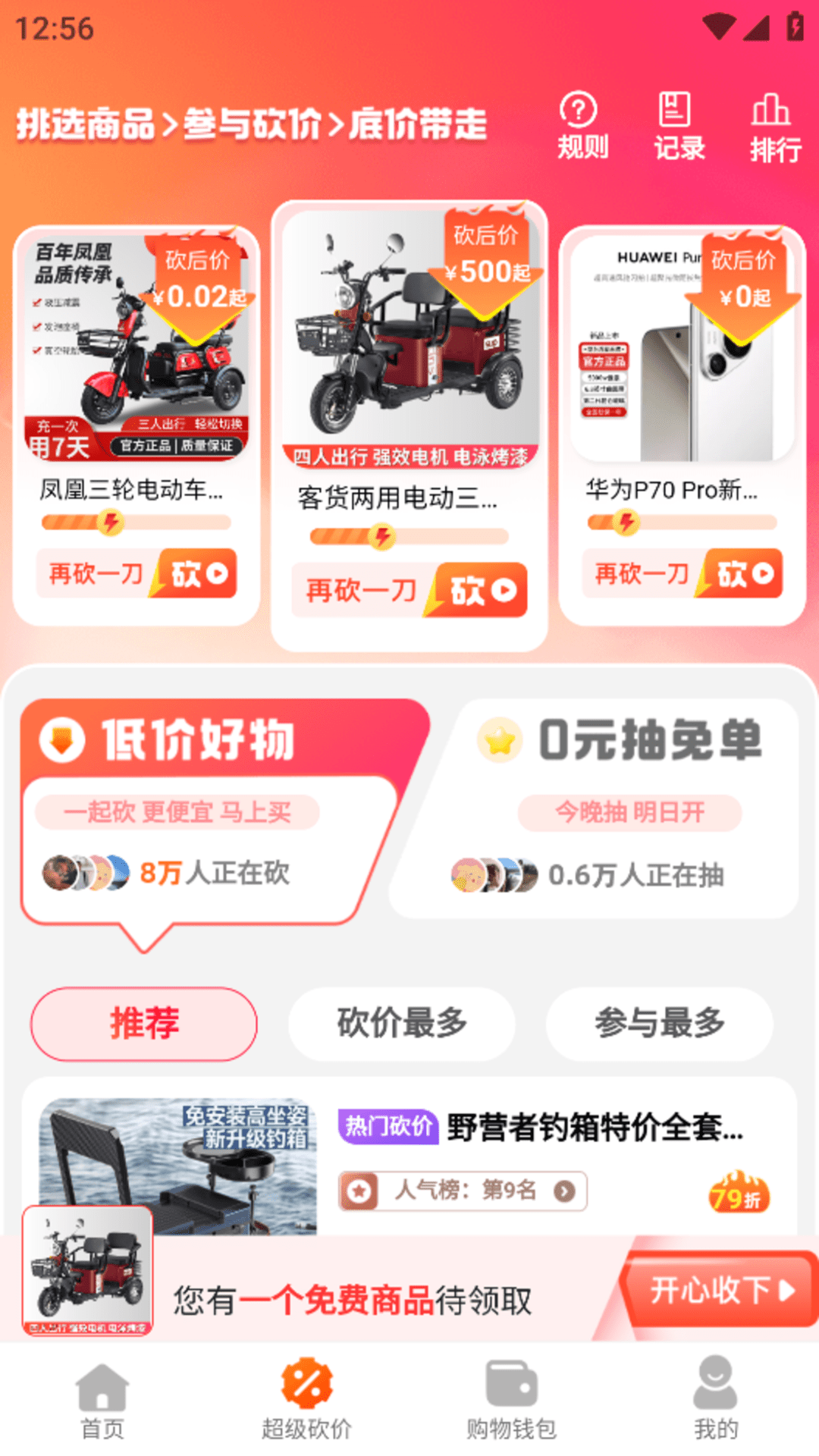Click the 华为P70 Pro新 product title

[671, 491]
